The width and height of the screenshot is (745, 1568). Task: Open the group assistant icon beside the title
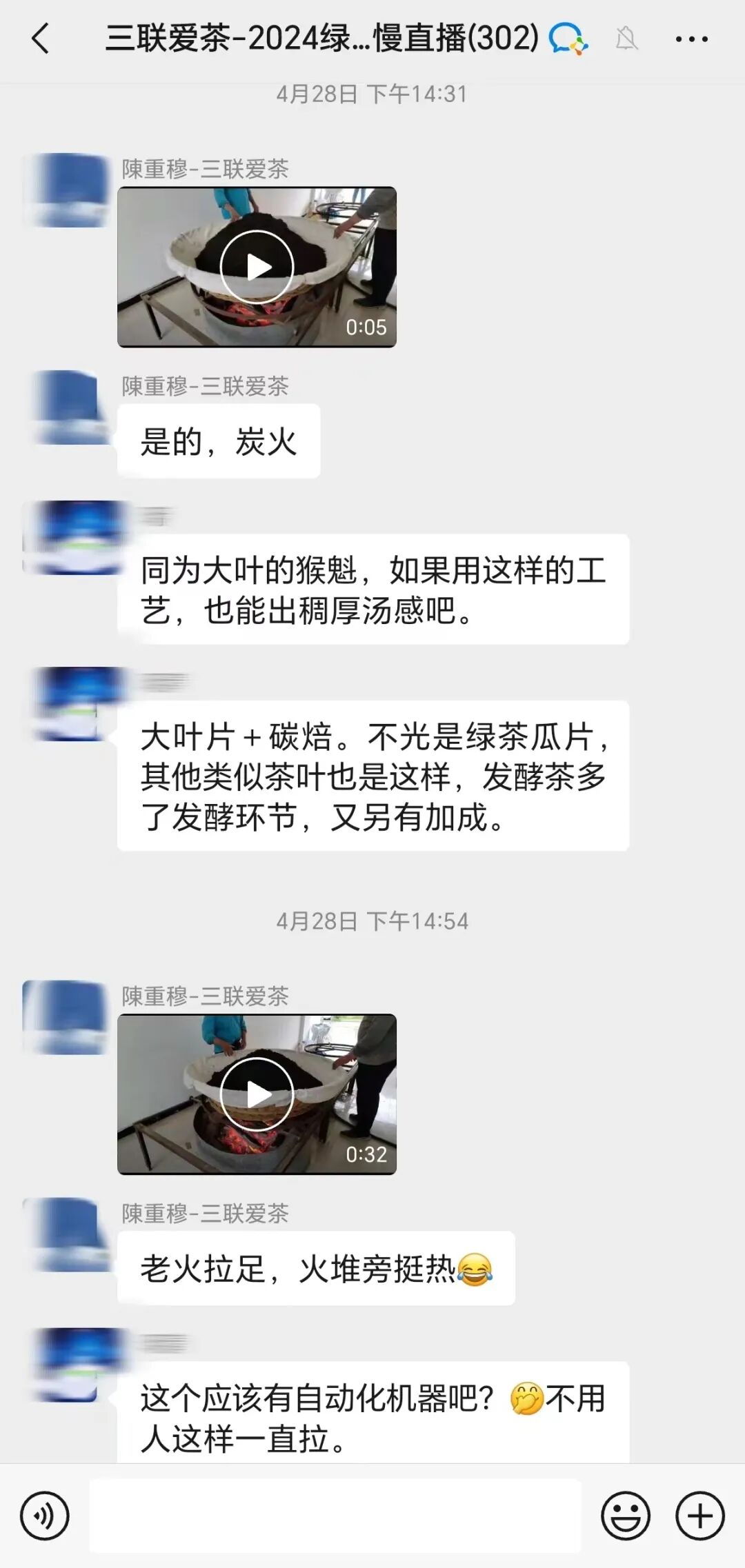pyautogui.click(x=568, y=39)
